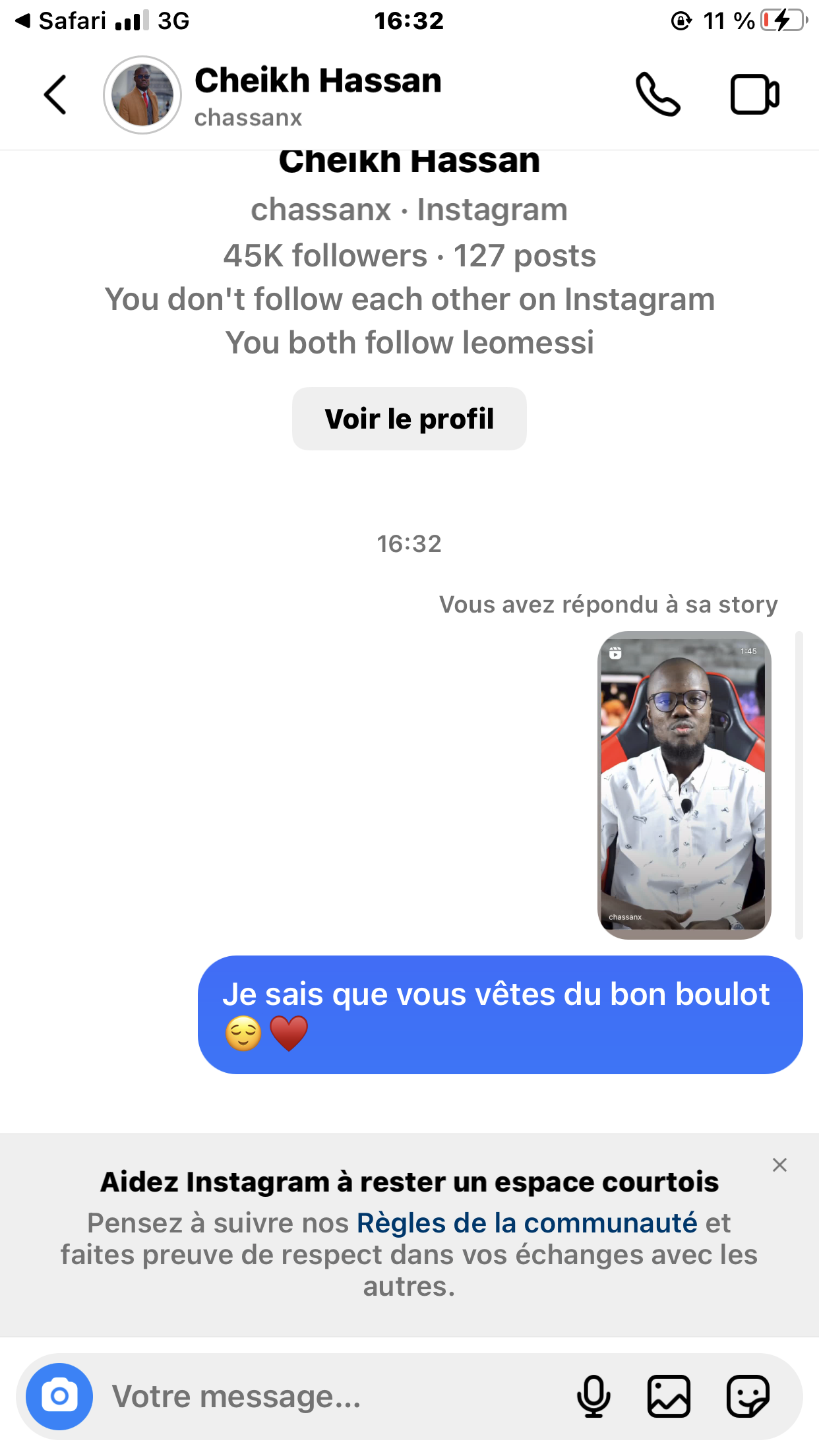Return to Safari via the status bar

[59, 21]
